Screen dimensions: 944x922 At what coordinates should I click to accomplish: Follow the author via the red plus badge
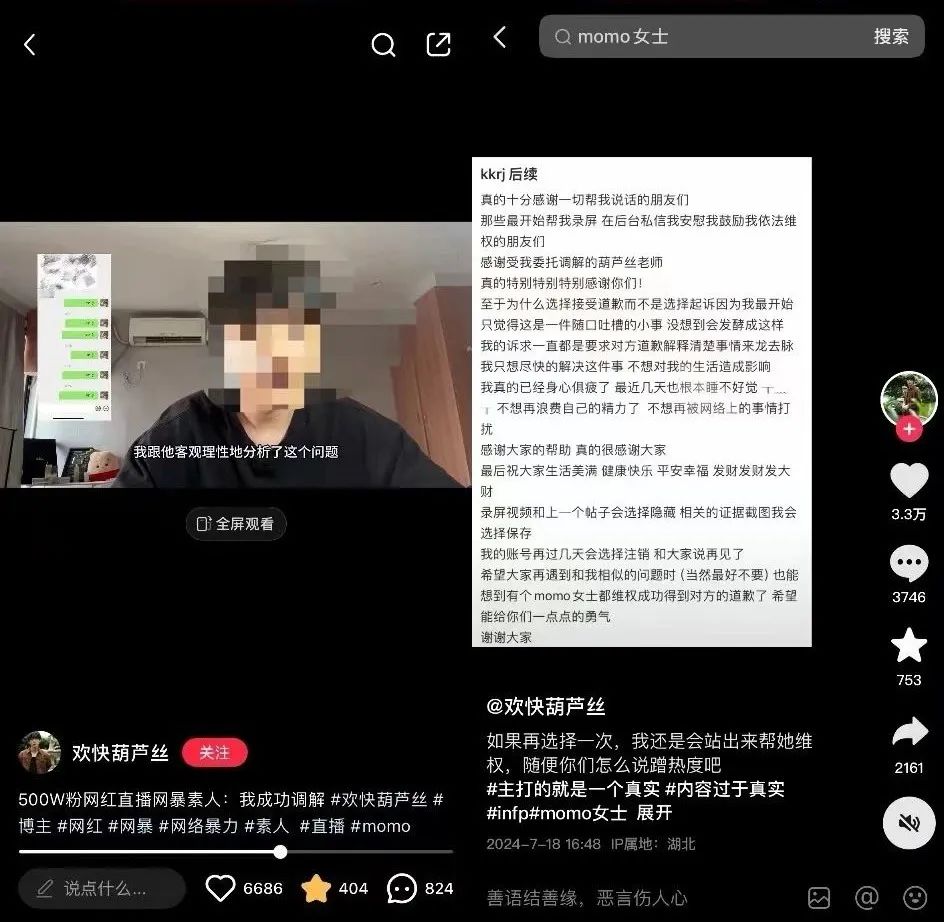point(908,429)
